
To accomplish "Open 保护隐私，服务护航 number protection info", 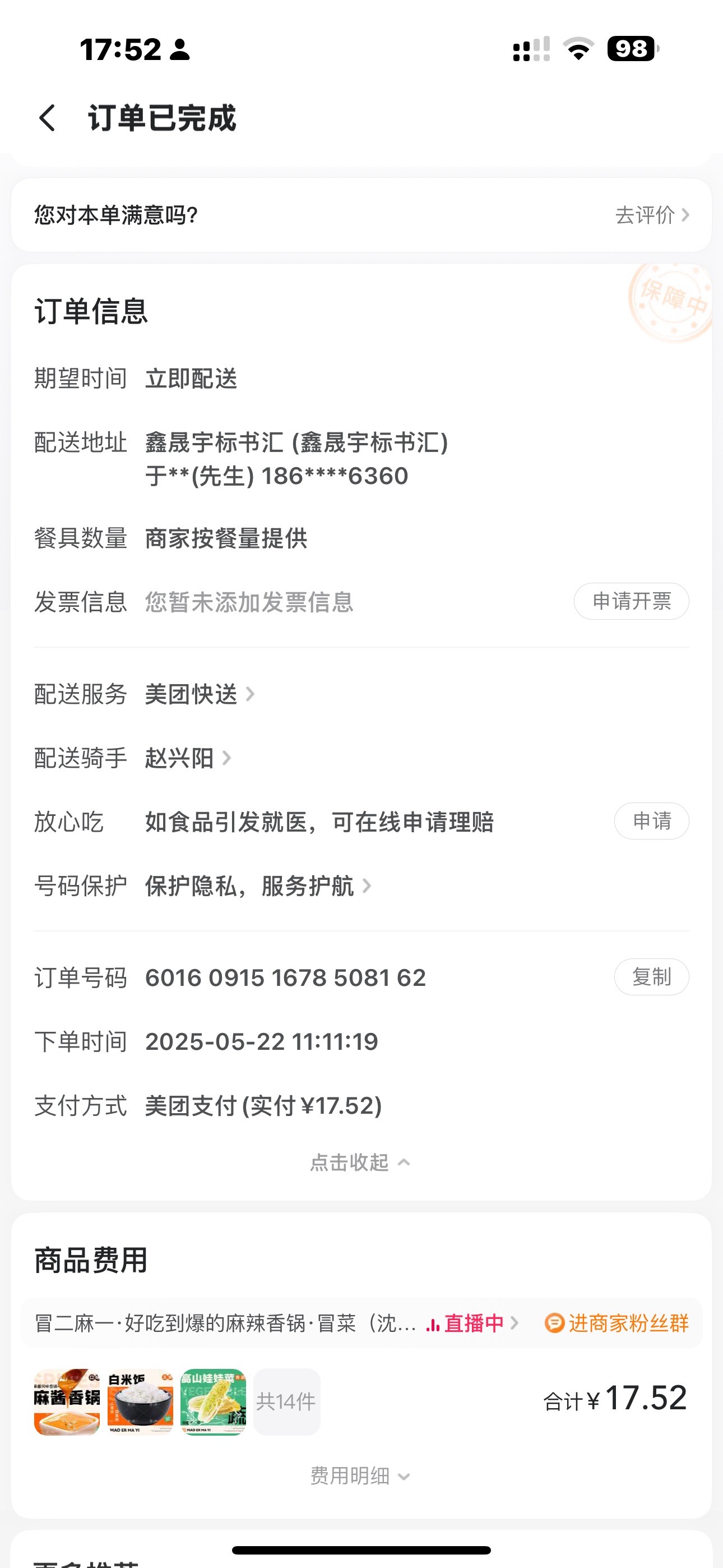I will [x=257, y=886].
